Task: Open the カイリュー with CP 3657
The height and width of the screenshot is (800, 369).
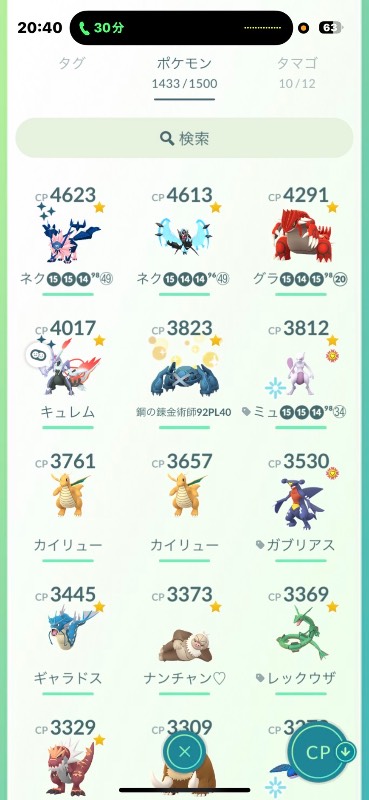Action: pos(184,506)
